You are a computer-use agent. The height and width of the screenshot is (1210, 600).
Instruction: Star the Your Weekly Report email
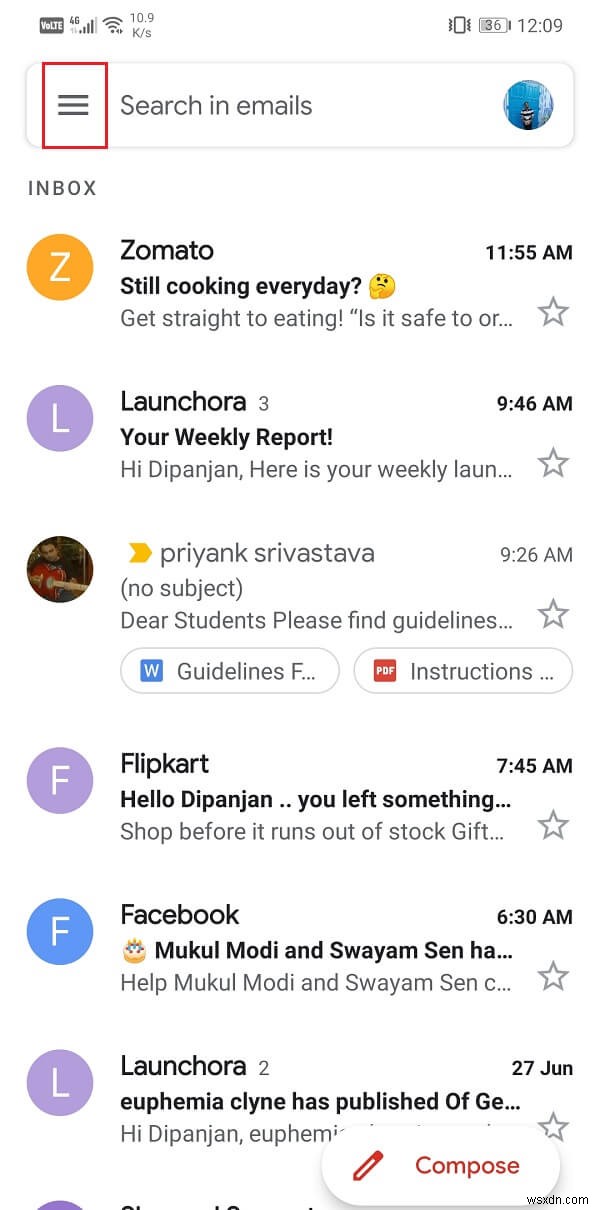[x=553, y=463]
